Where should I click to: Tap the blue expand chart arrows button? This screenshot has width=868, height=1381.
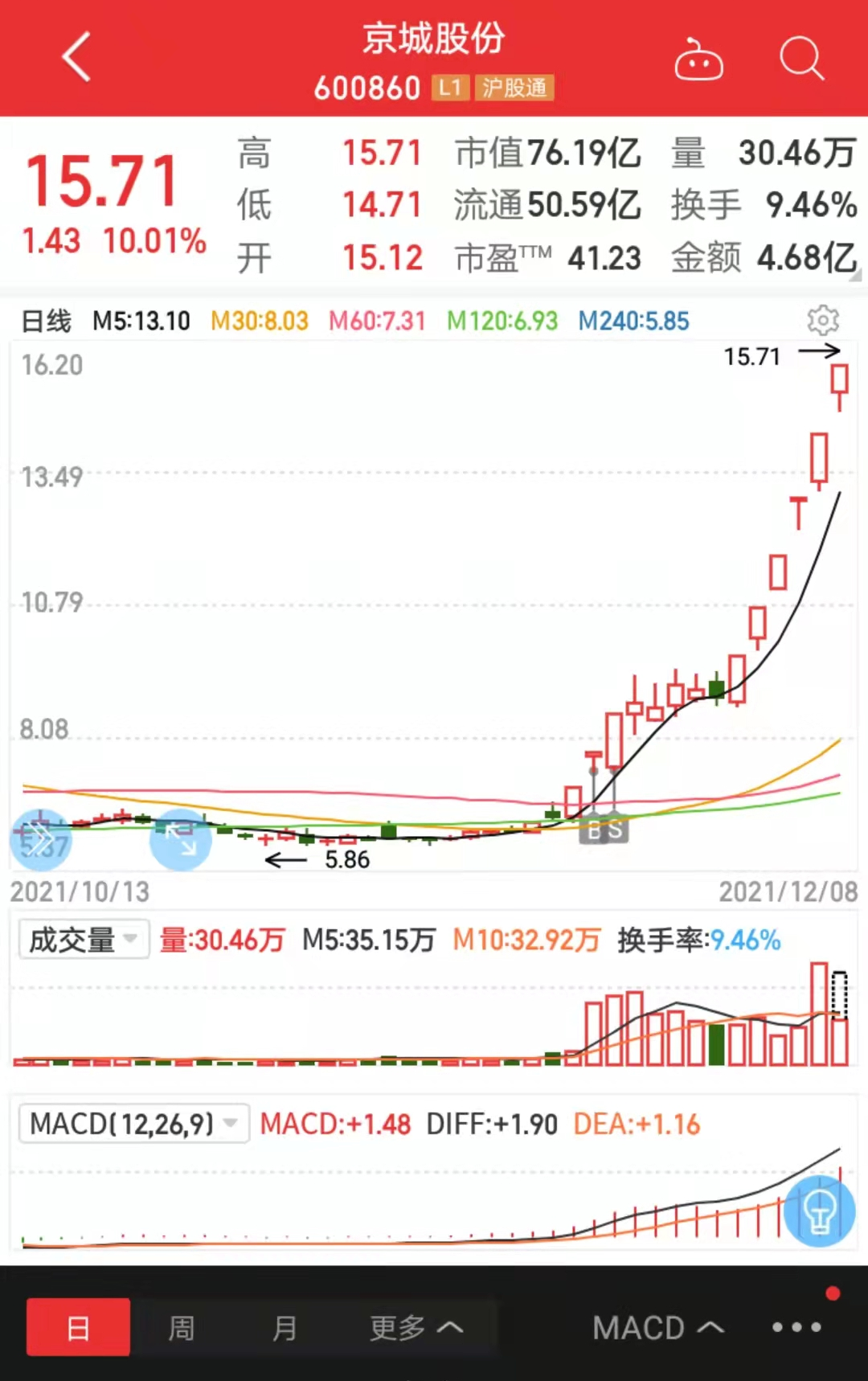pos(181,839)
